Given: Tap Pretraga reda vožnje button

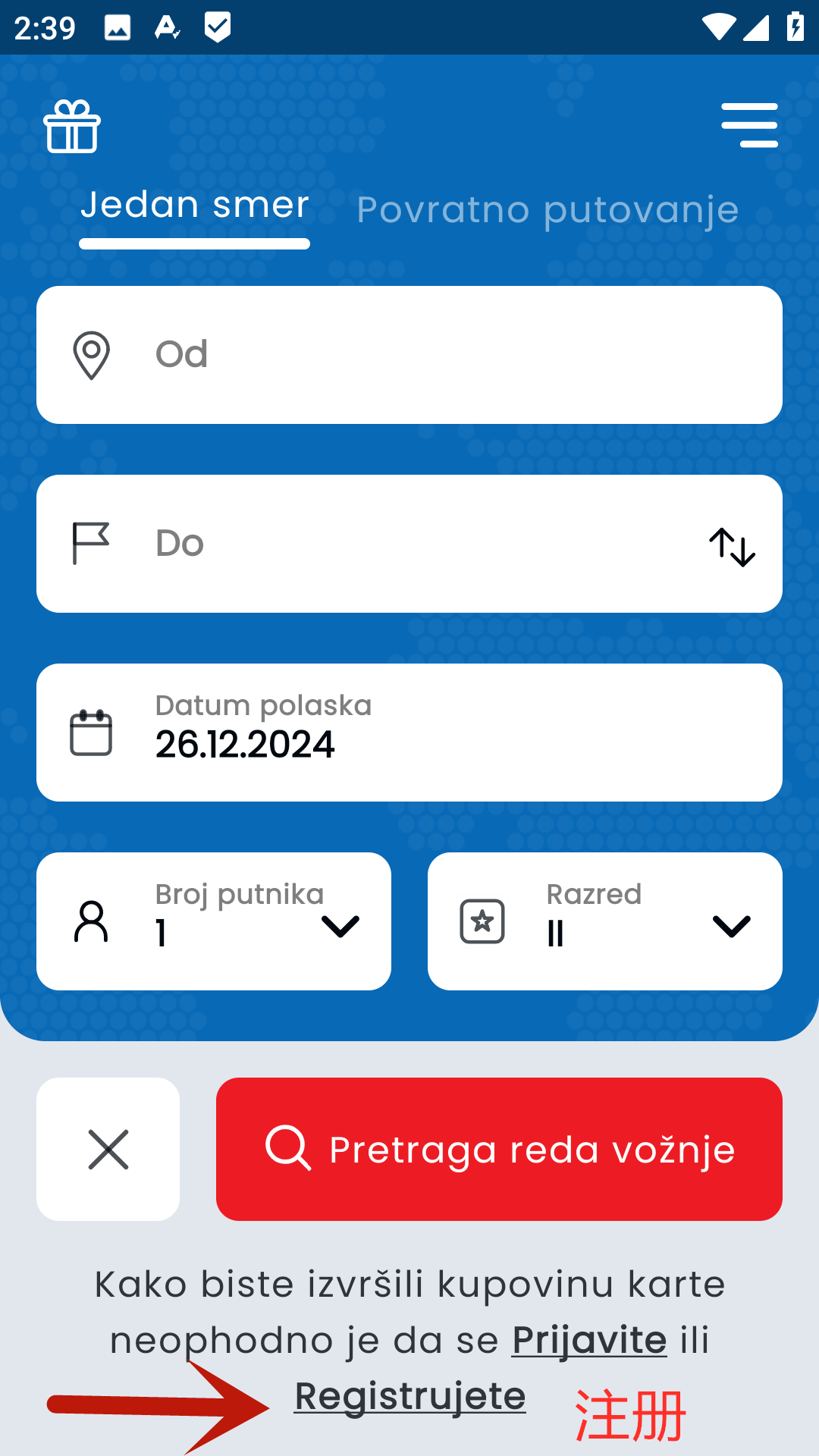Looking at the screenshot, I should [499, 1149].
